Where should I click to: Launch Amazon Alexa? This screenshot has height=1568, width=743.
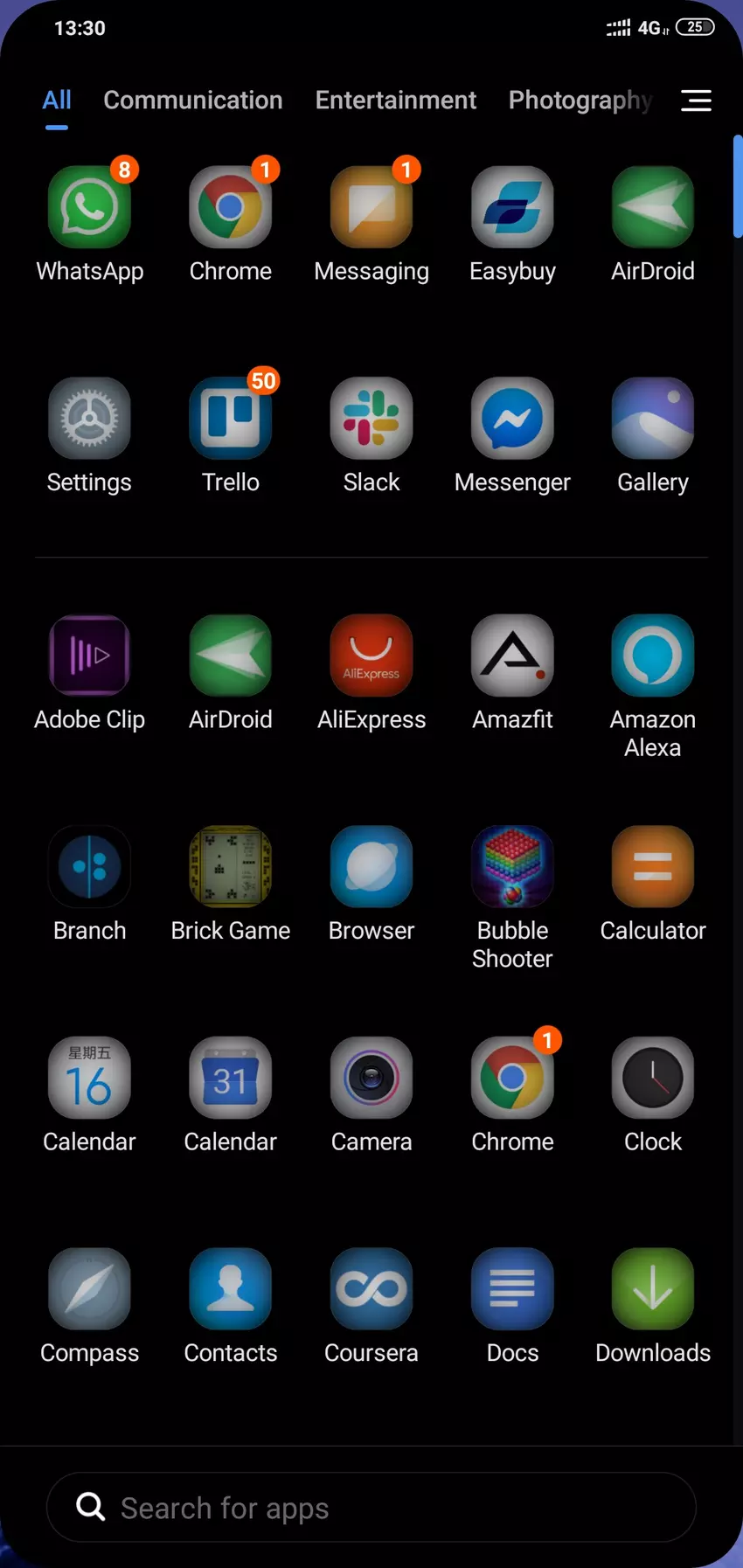coord(652,656)
